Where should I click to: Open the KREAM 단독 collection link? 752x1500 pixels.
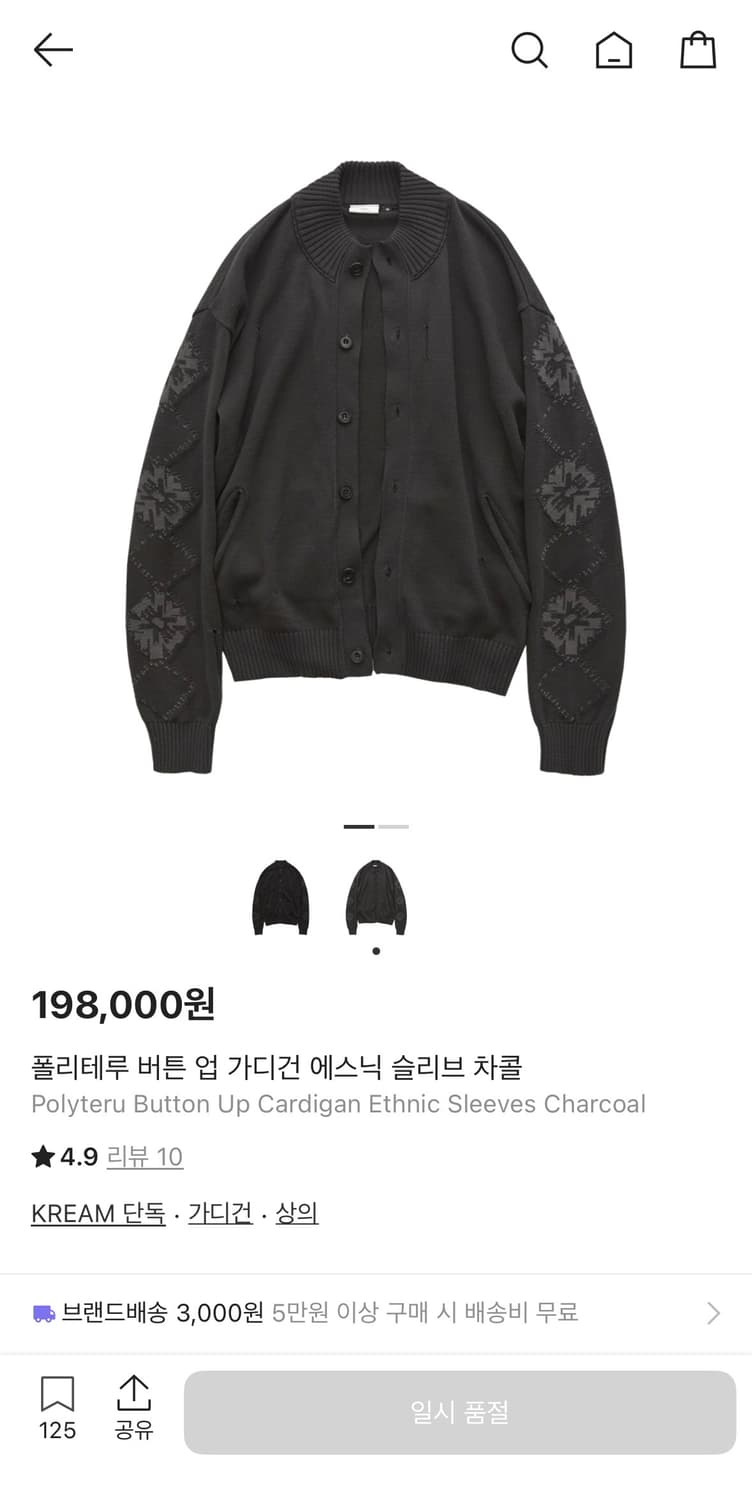coord(97,1213)
